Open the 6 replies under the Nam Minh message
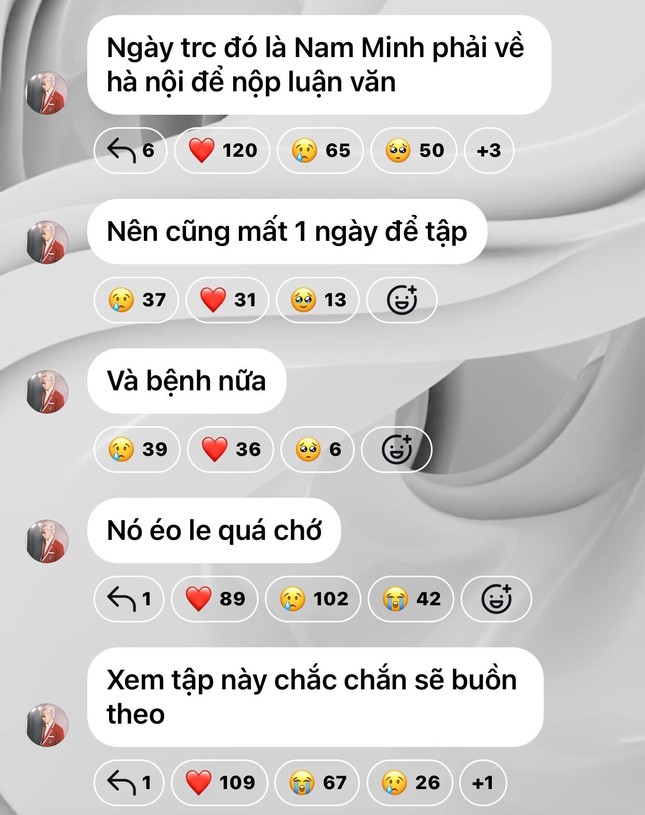 [130, 151]
